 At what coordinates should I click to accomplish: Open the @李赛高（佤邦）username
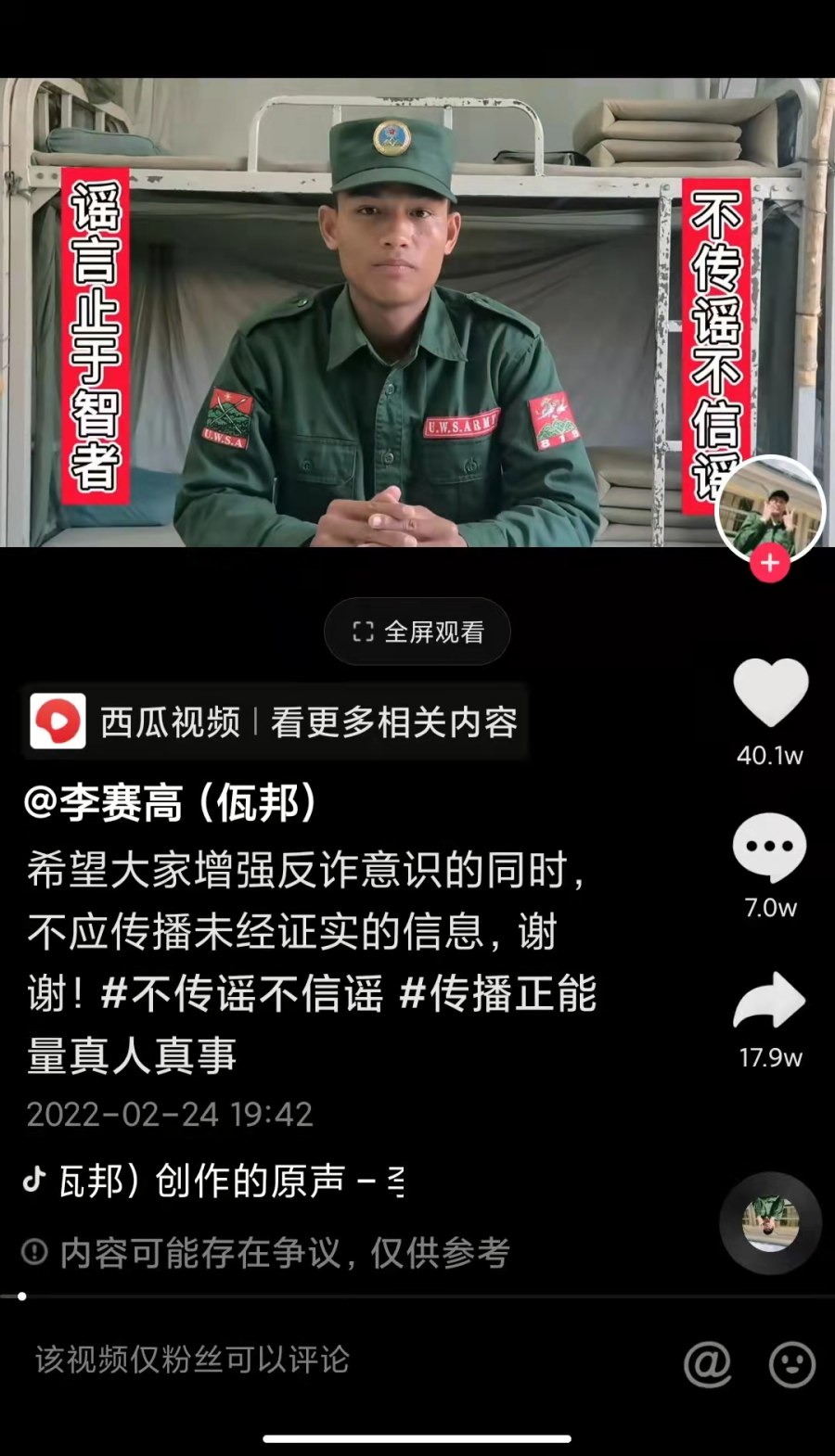pyautogui.click(x=171, y=803)
